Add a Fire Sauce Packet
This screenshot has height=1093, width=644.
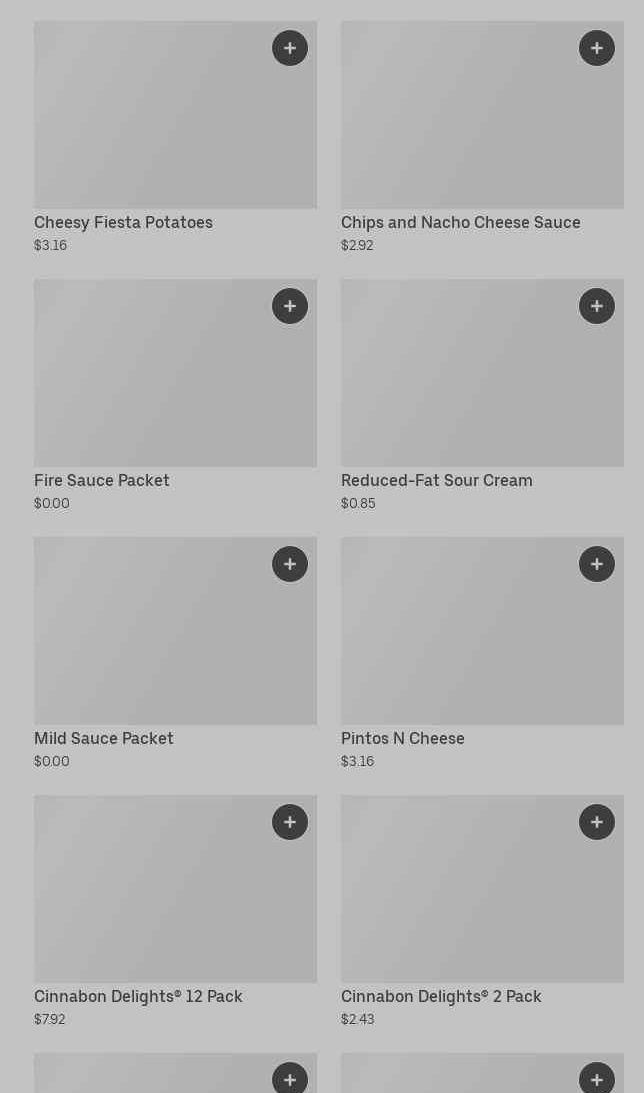tap(290, 306)
